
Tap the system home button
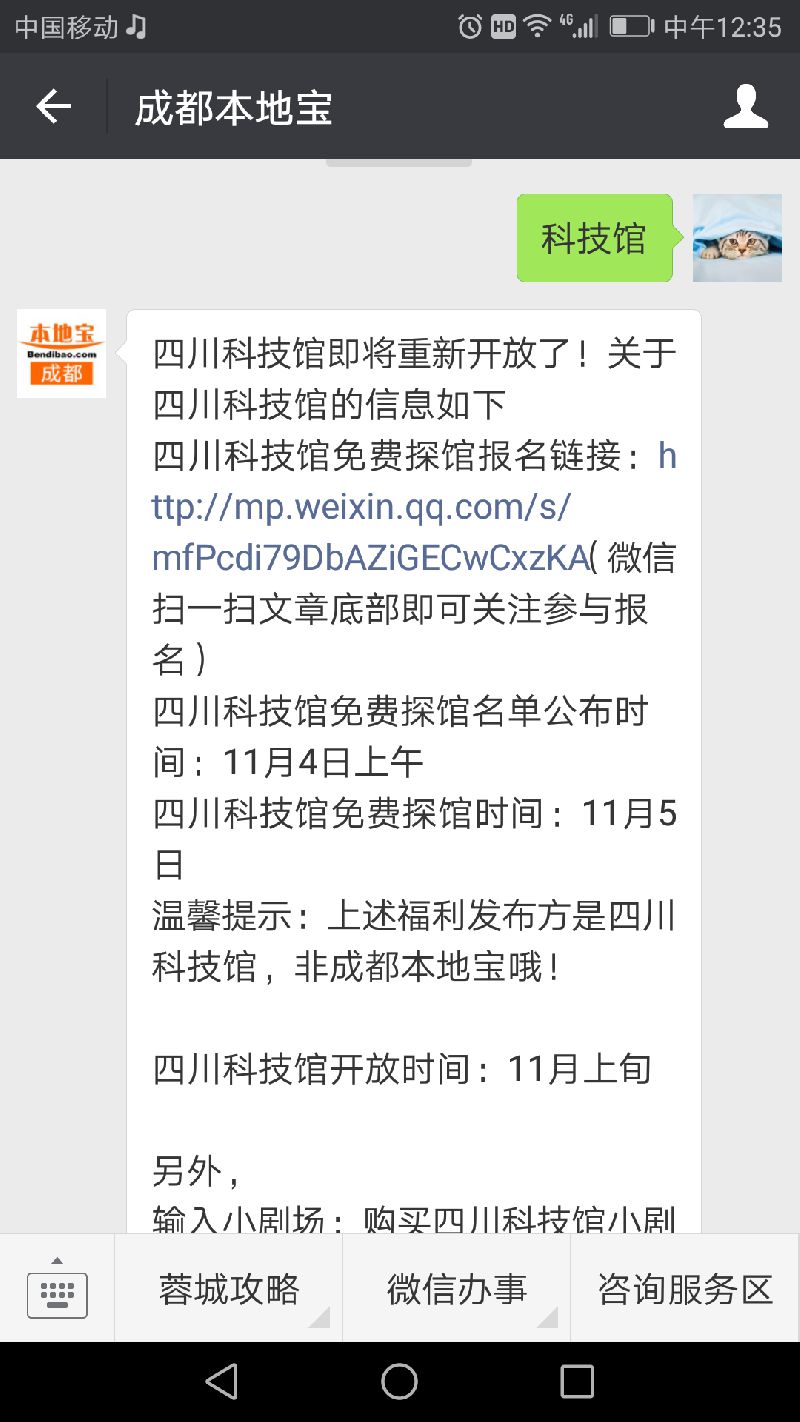coord(399,1382)
